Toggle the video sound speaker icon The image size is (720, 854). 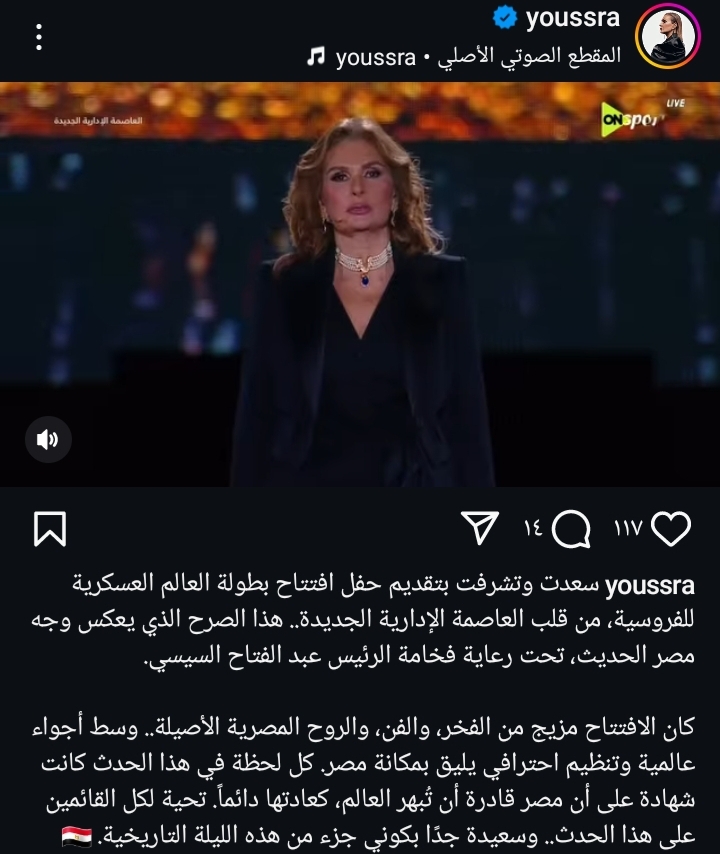coord(48,439)
